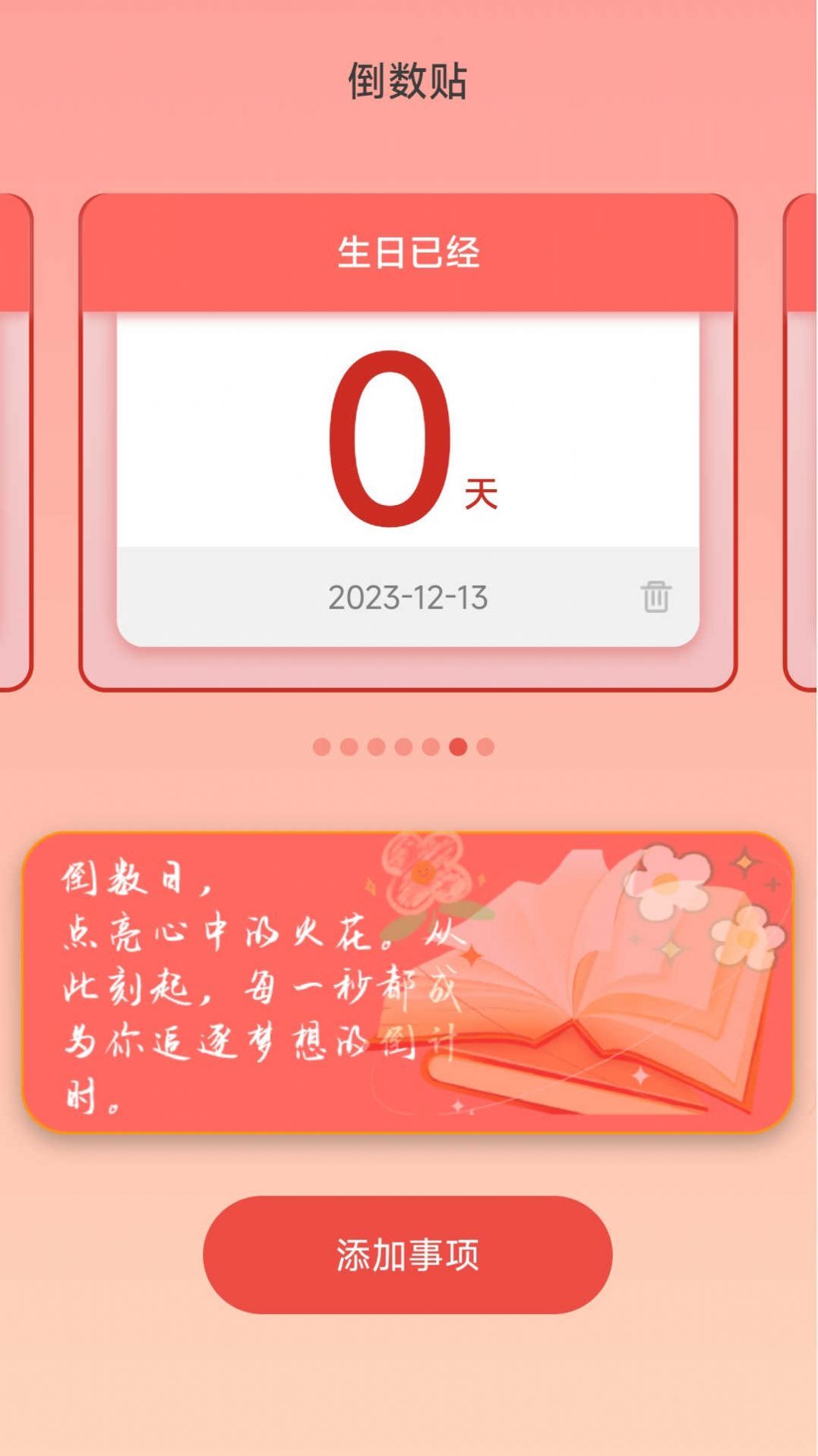The height and width of the screenshot is (1456, 818).
Task: Open the 生日已经 countdown card
Action: 408,433
